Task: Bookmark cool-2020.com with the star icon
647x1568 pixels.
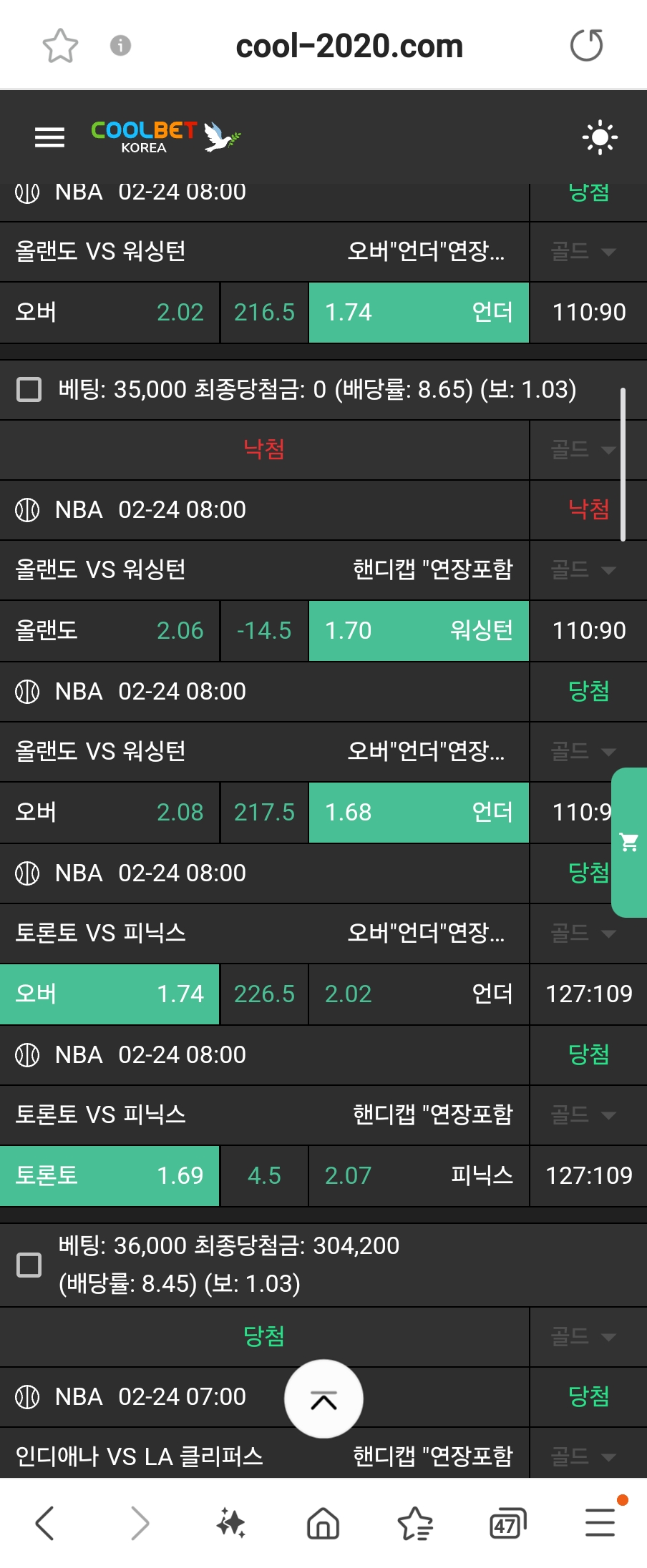Action: [x=60, y=46]
